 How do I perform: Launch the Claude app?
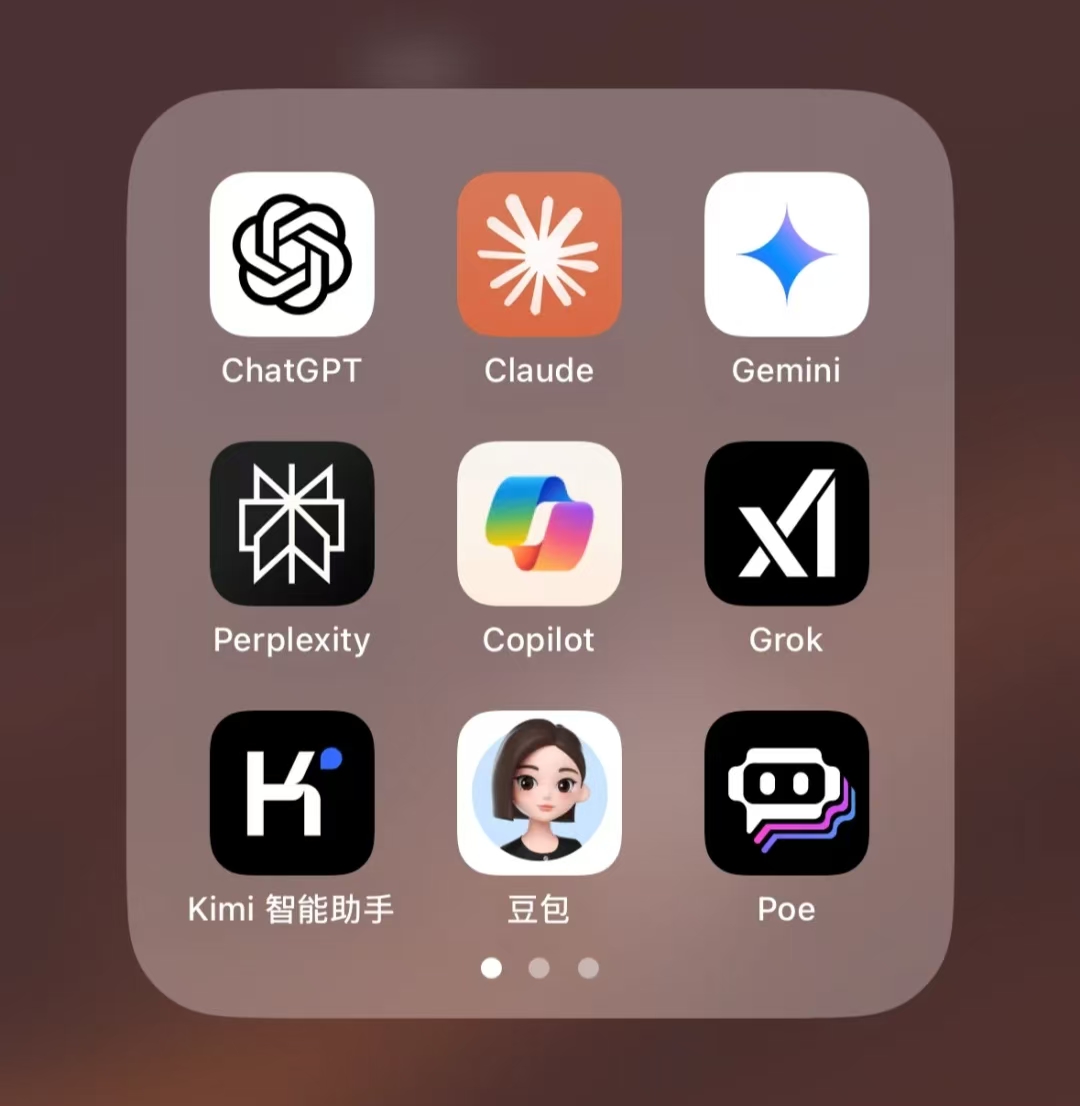(x=539, y=254)
